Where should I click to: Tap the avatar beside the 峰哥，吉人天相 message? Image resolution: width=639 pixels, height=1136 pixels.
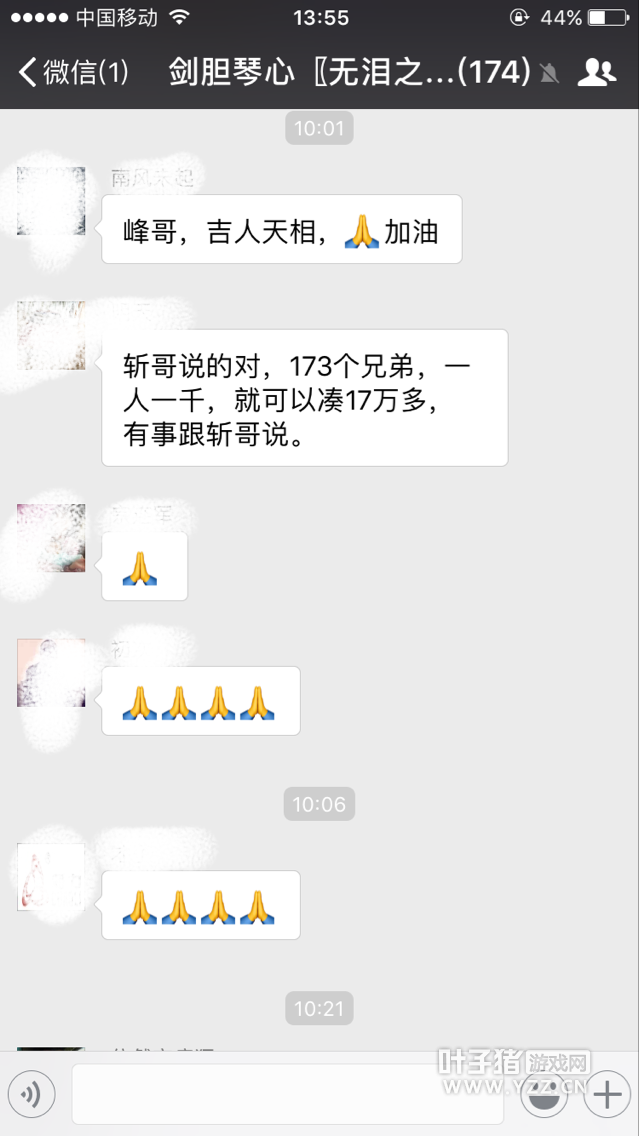51,201
